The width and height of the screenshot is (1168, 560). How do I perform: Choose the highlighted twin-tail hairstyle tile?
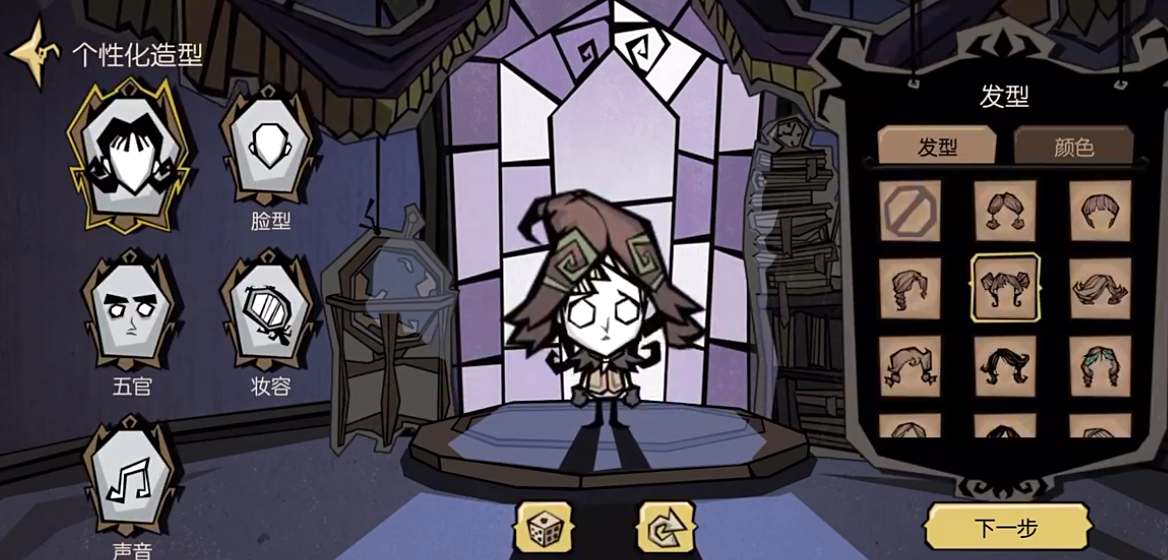1005,288
